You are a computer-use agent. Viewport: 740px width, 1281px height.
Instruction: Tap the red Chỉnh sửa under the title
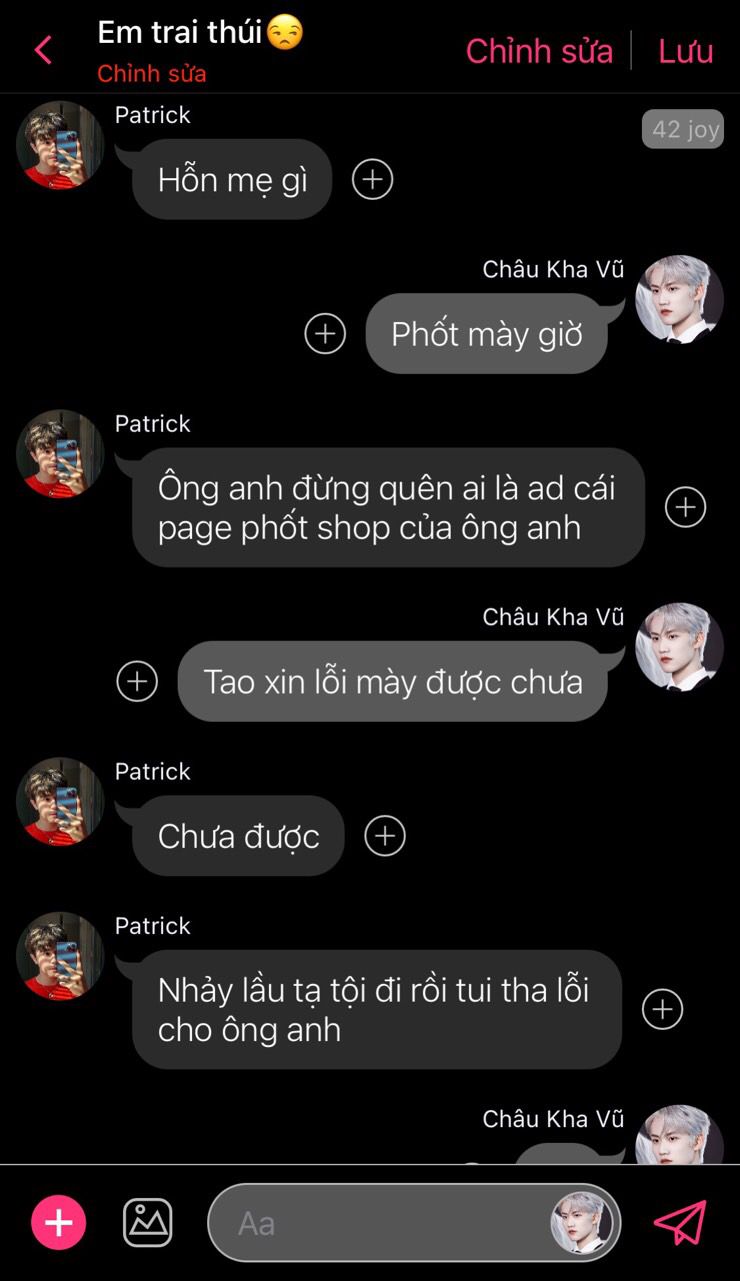click(151, 74)
